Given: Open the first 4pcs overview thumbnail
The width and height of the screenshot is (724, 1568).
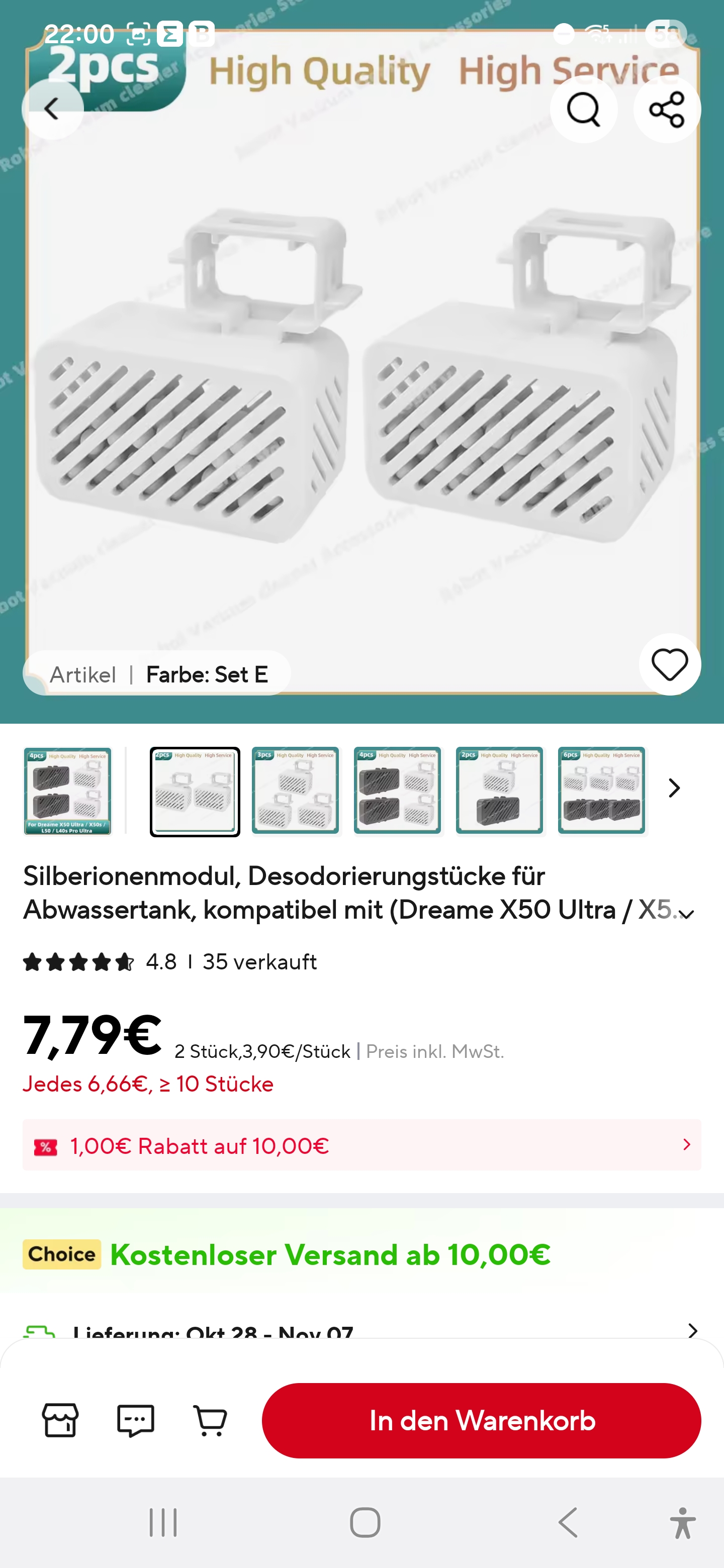Looking at the screenshot, I should 67,791.
